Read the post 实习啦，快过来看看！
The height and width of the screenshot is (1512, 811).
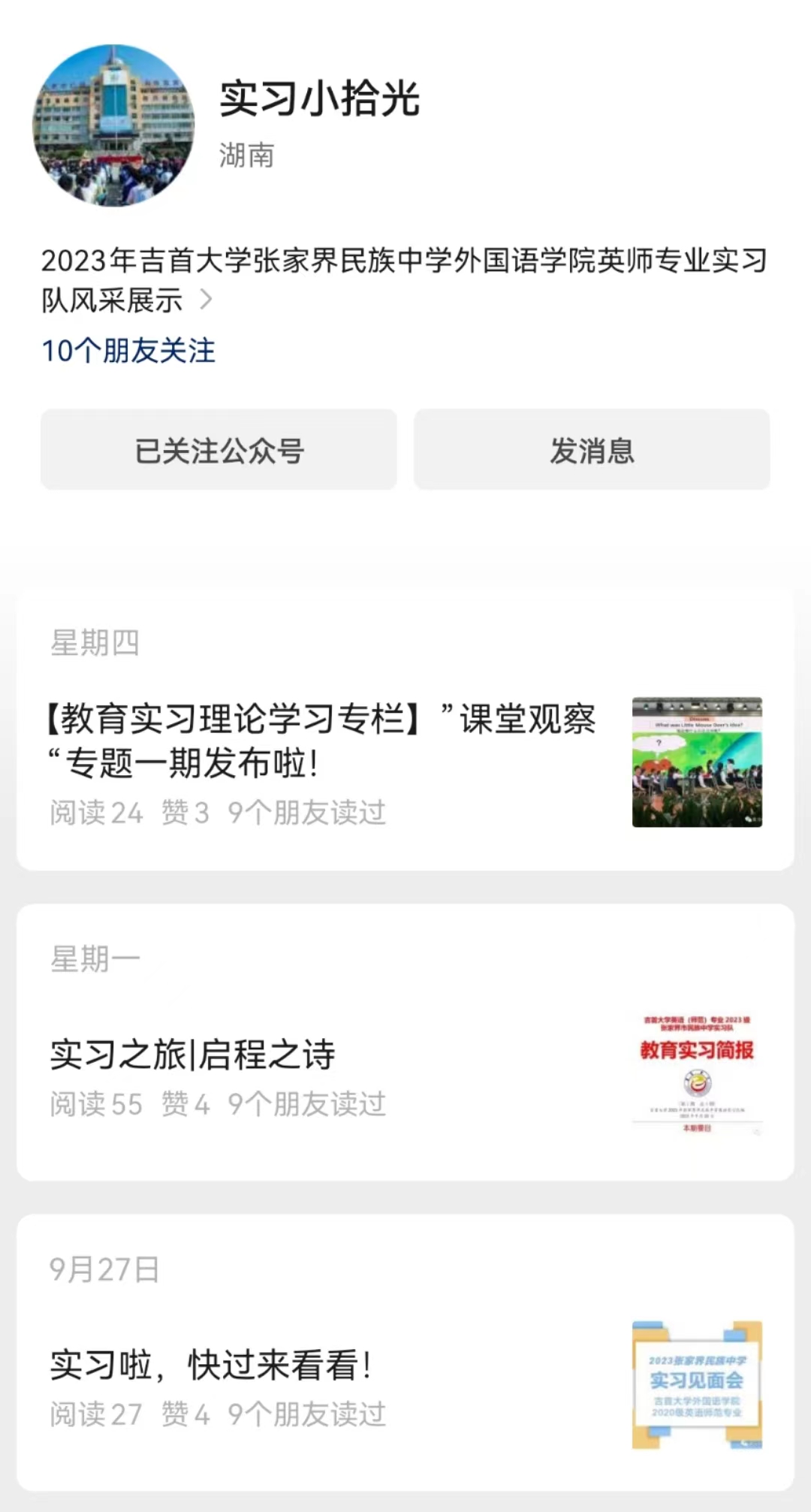211,1365
